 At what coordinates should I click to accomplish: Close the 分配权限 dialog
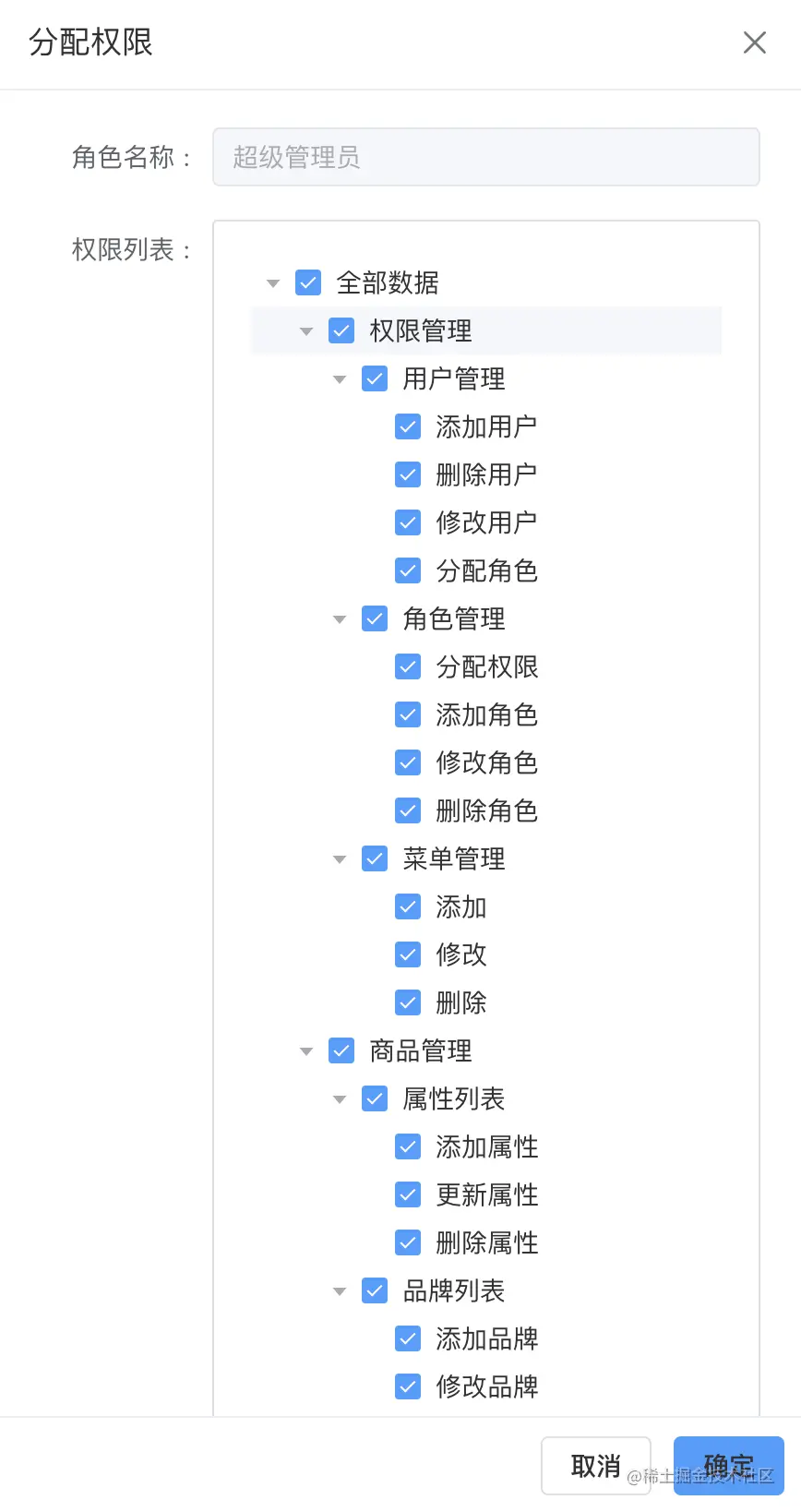pyautogui.click(x=754, y=42)
